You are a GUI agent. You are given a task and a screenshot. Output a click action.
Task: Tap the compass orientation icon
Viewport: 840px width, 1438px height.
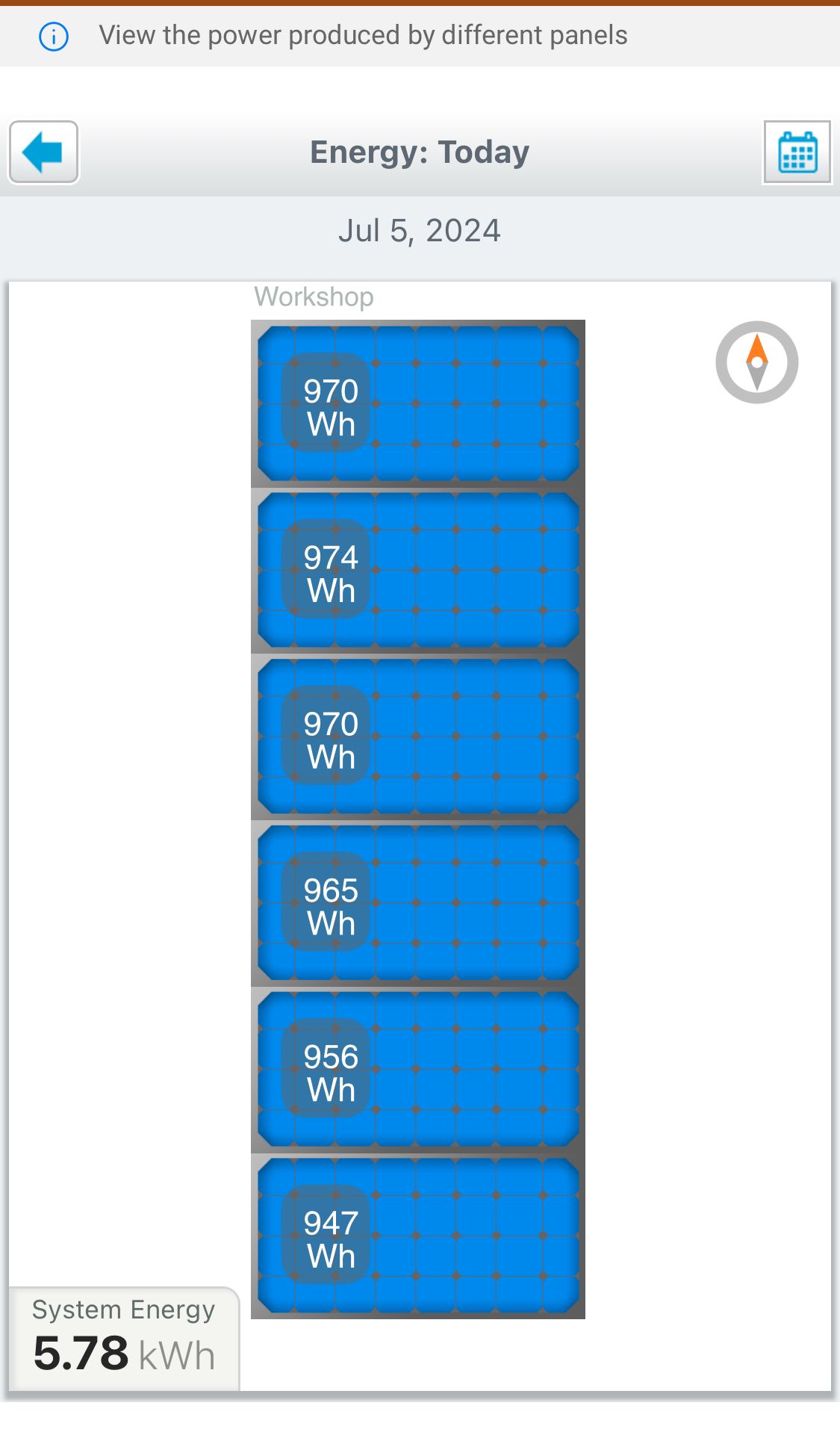[757, 362]
